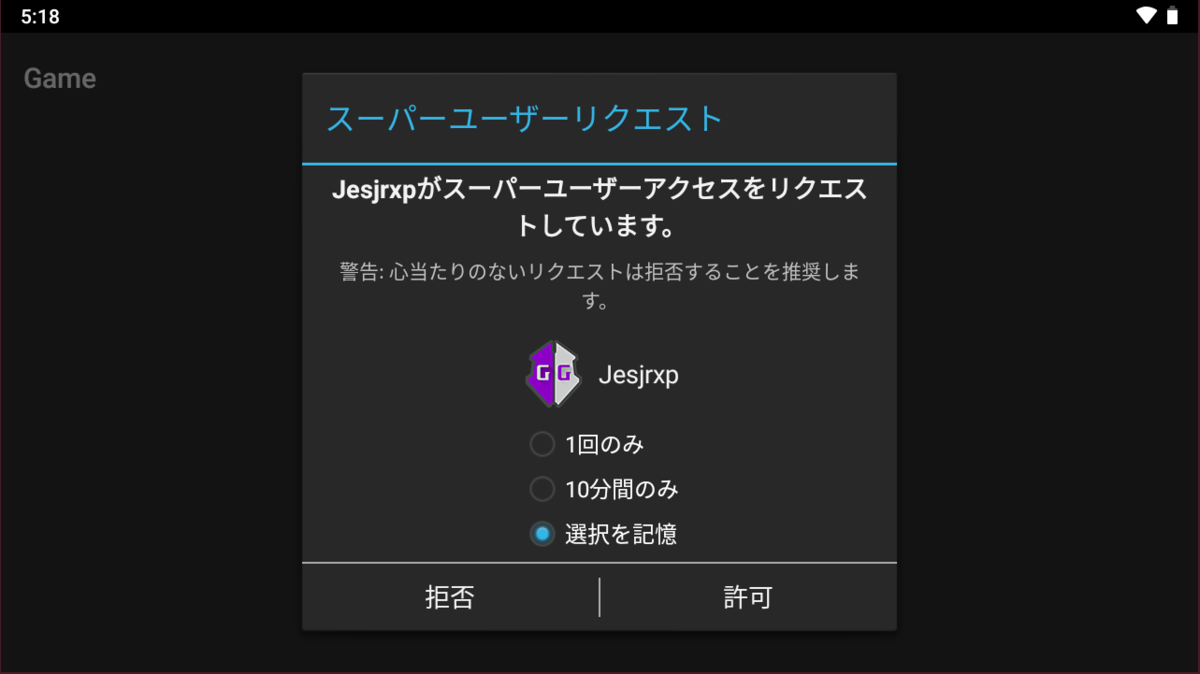
Task: Tap 許可 to grant superuser access
Action: 748,597
